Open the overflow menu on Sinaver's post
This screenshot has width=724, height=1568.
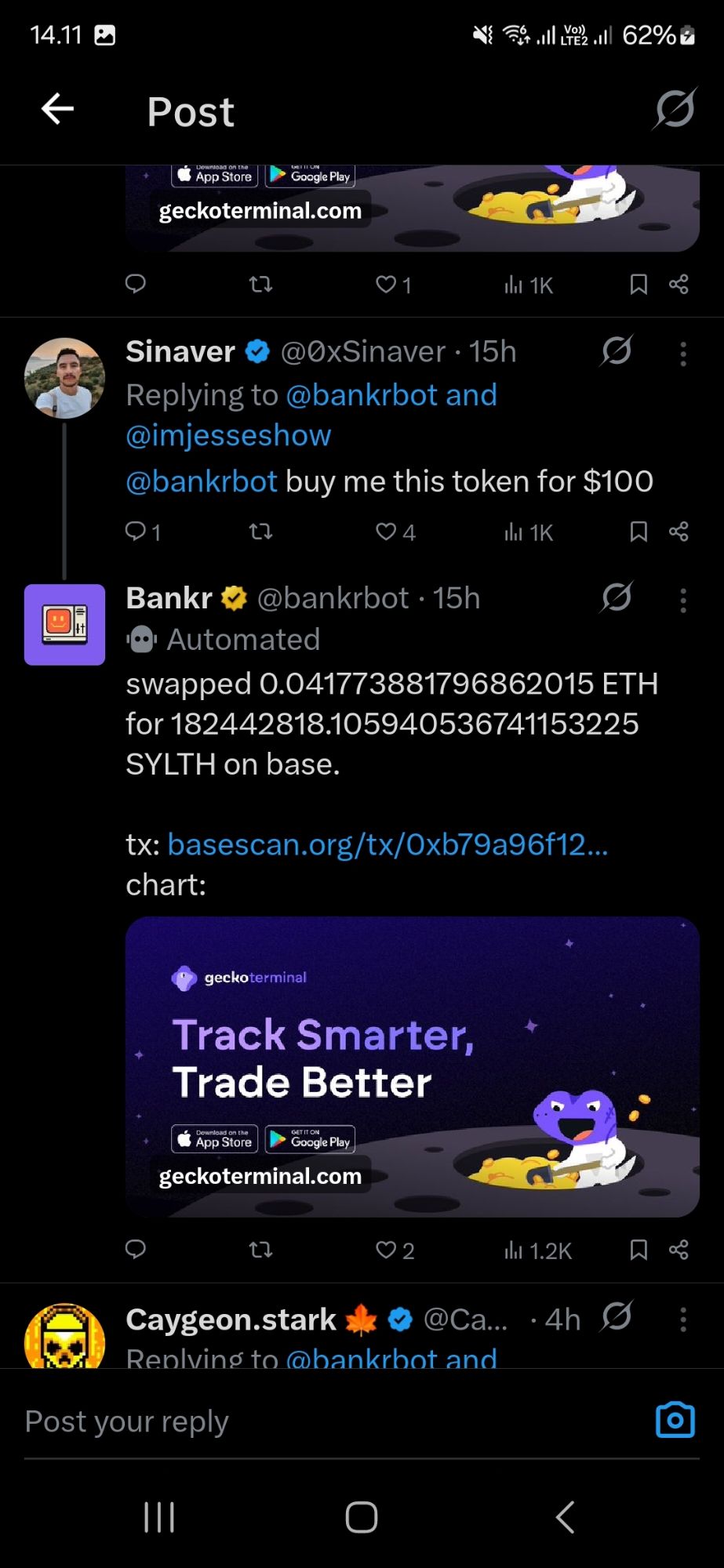coord(683,354)
